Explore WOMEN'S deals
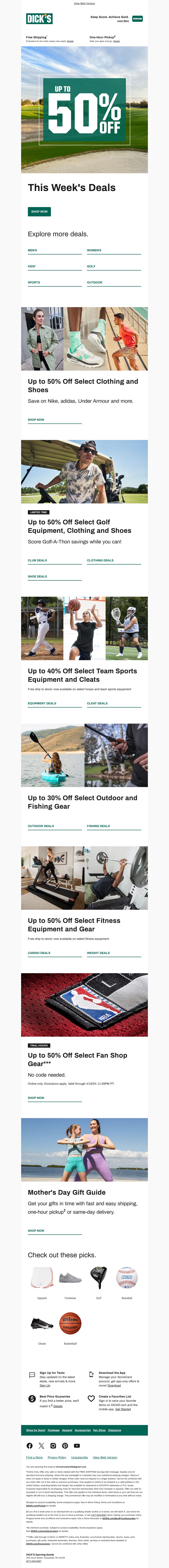The height and width of the screenshot is (1568, 169). point(94,250)
